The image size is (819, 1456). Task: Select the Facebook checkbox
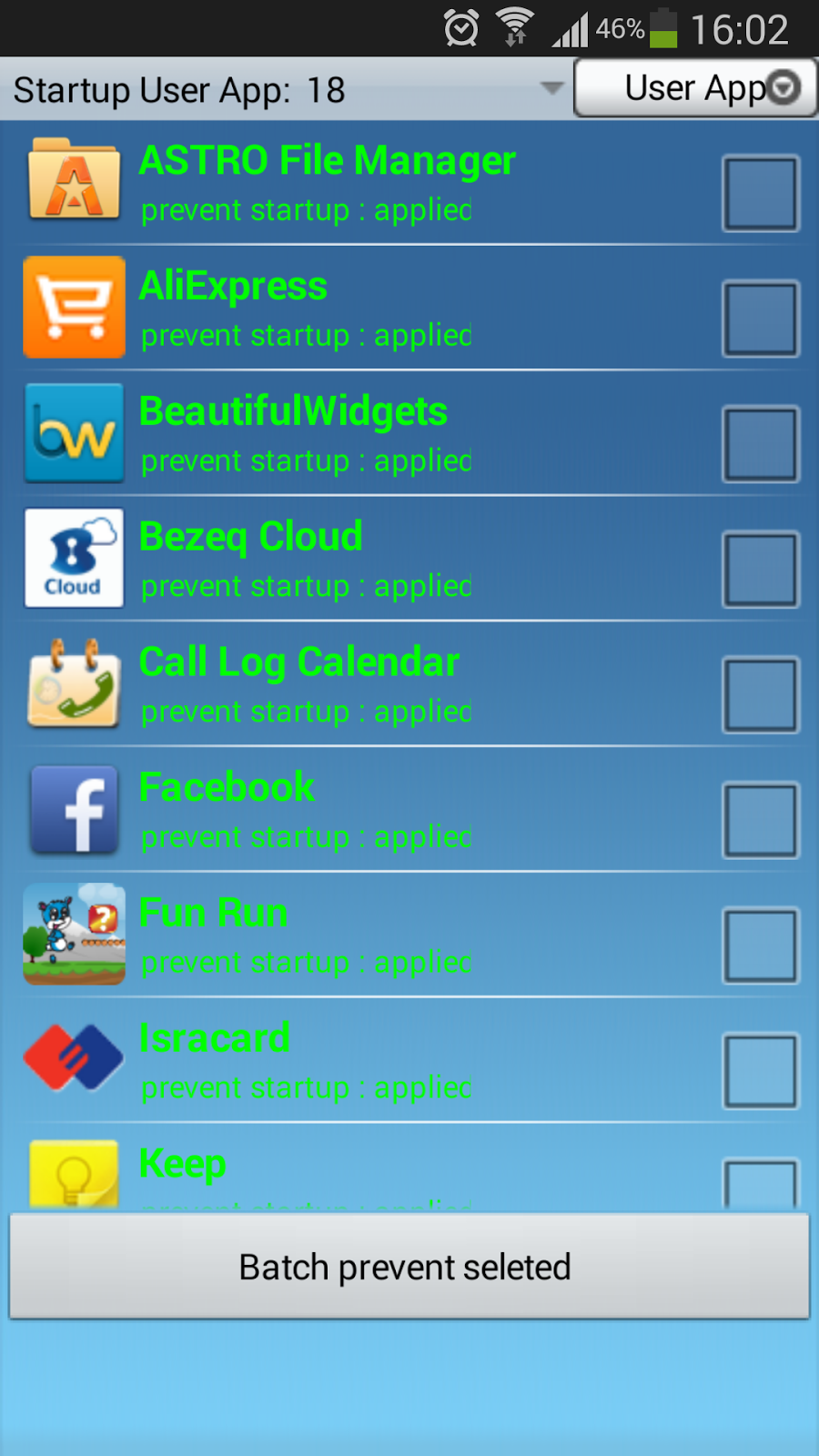pyautogui.click(x=761, y=820)
